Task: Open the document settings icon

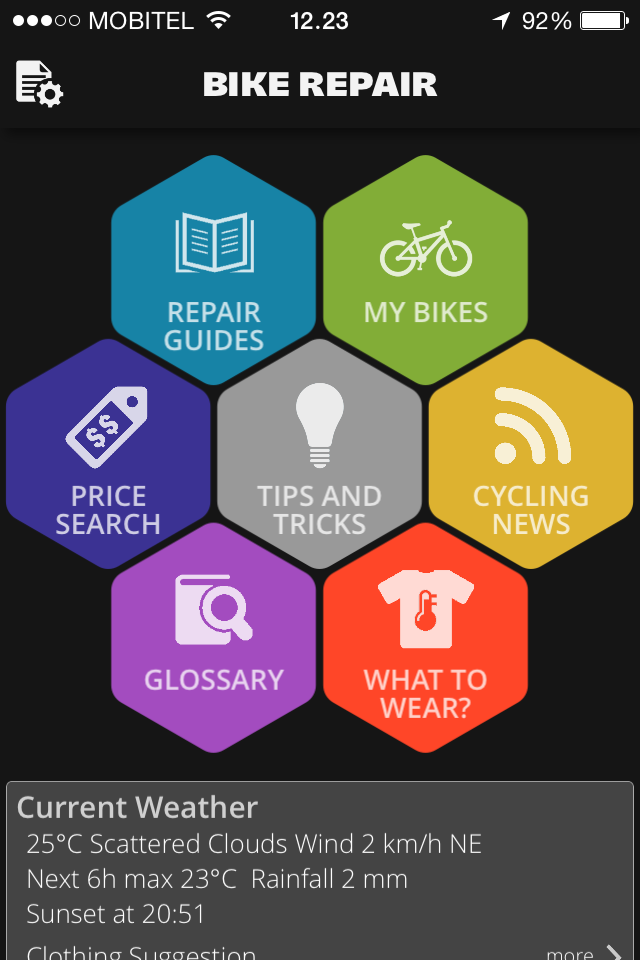Action: pos(39,83)
